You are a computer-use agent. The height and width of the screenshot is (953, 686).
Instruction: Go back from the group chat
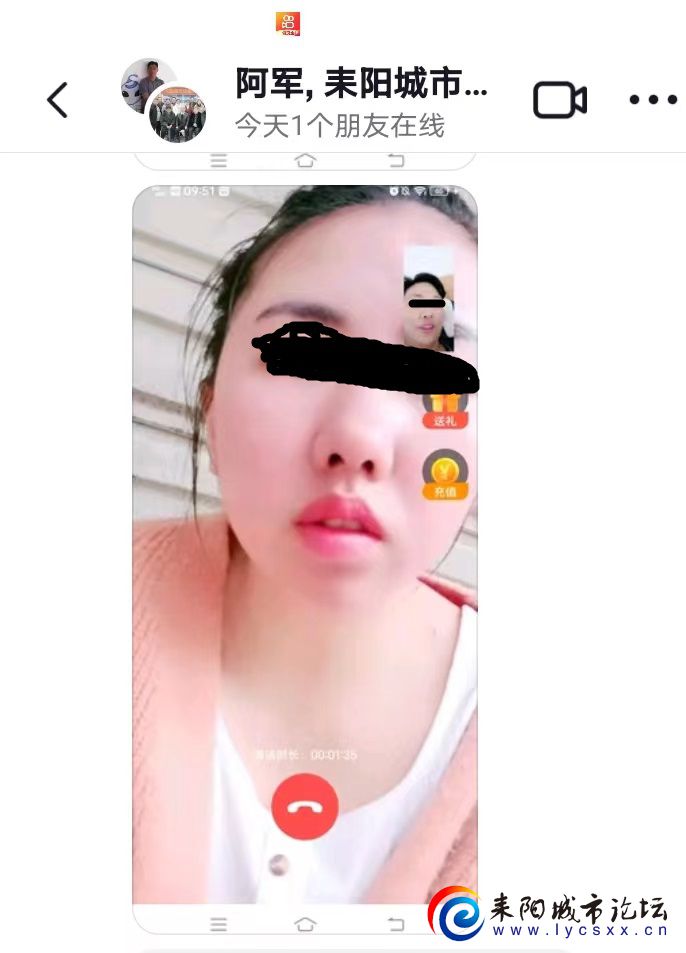pyautogui.click(x=57, y=100)
